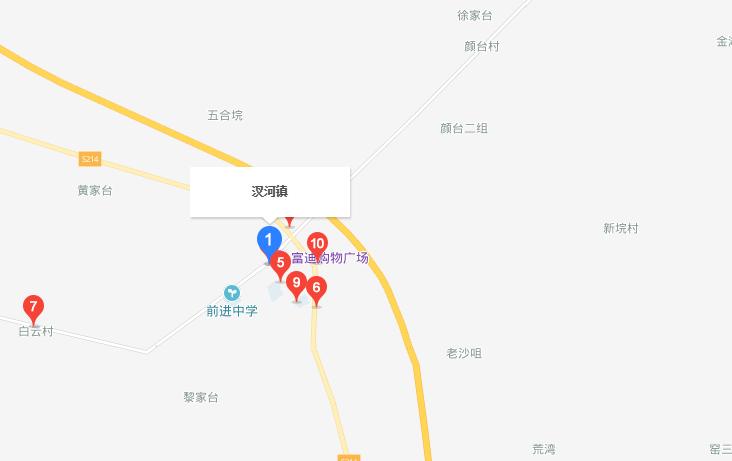Open red map marker number 9
This screenshot has width=732, height=461.
click(x=296, y=284)
